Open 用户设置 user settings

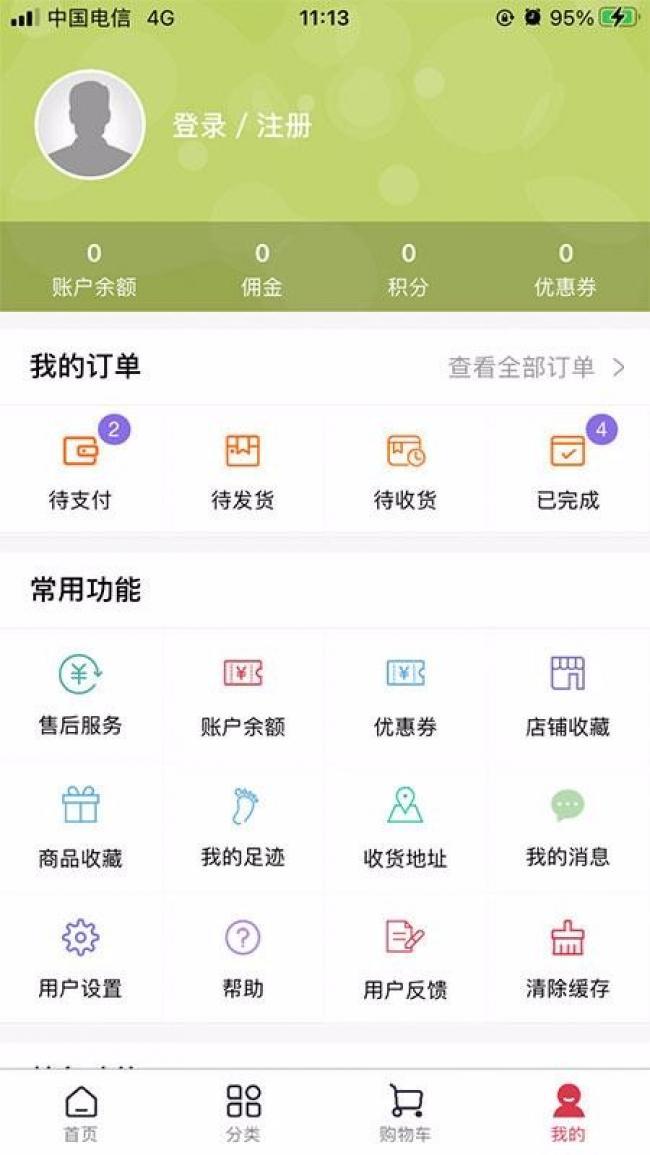(80, 958)
